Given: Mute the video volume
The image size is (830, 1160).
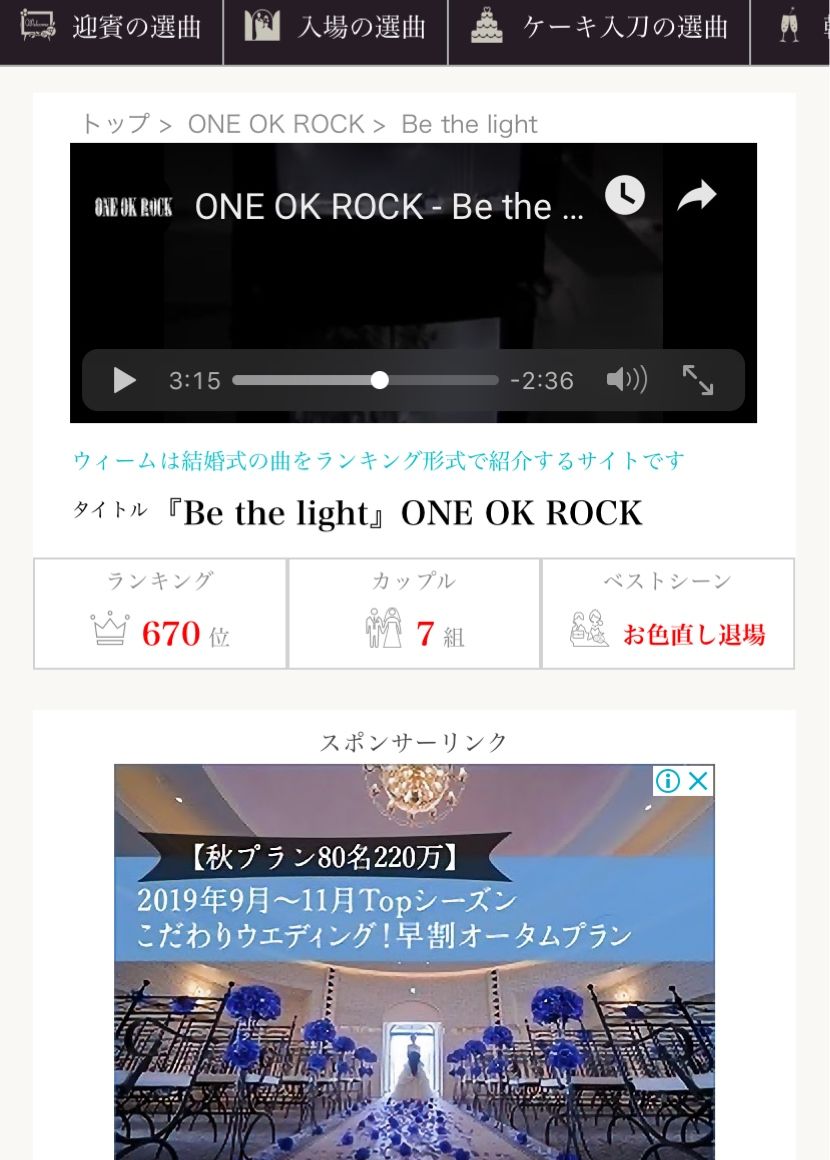Looking at the screenshot, I should [x=626, y=380].
